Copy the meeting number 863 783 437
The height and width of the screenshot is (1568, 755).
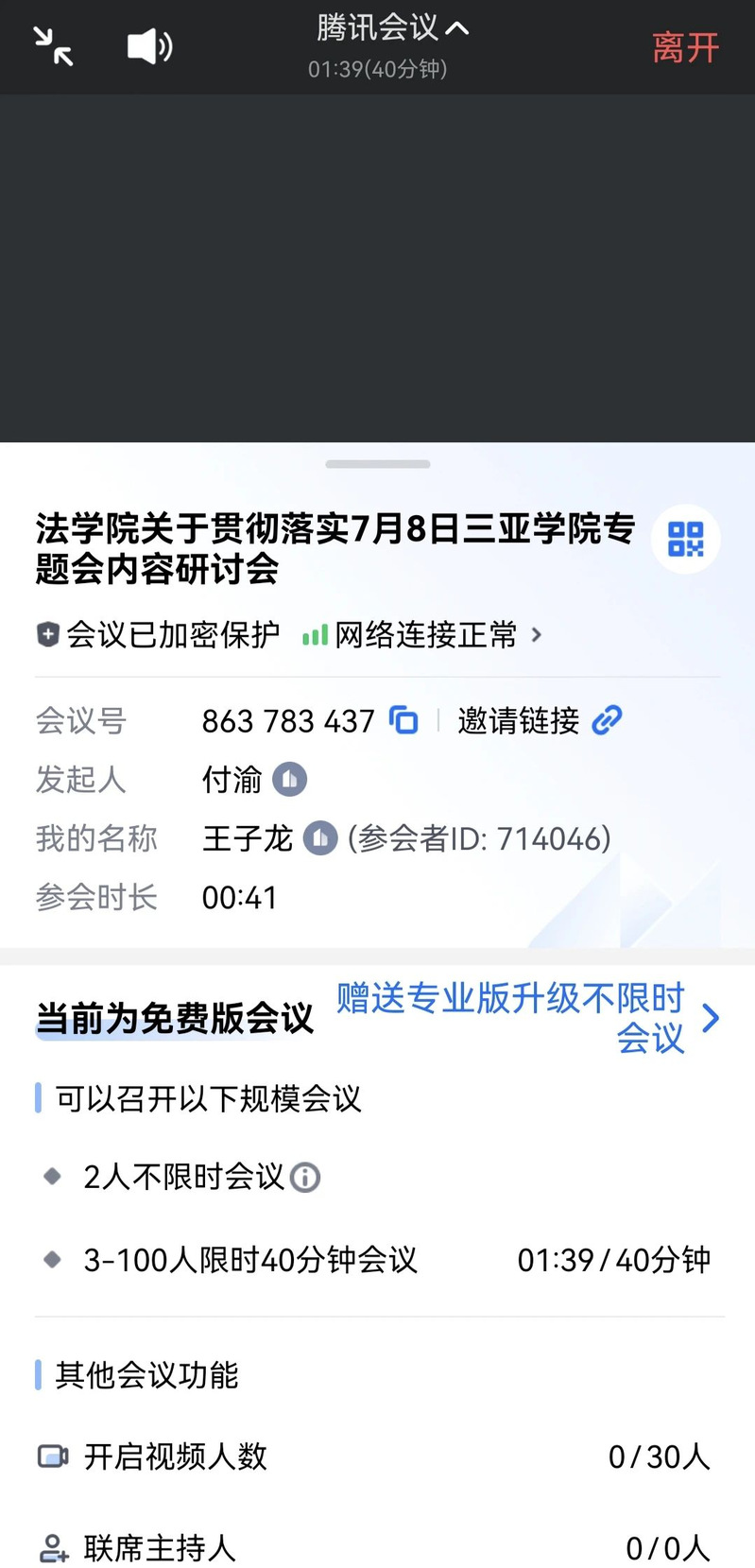pos(403,721)
